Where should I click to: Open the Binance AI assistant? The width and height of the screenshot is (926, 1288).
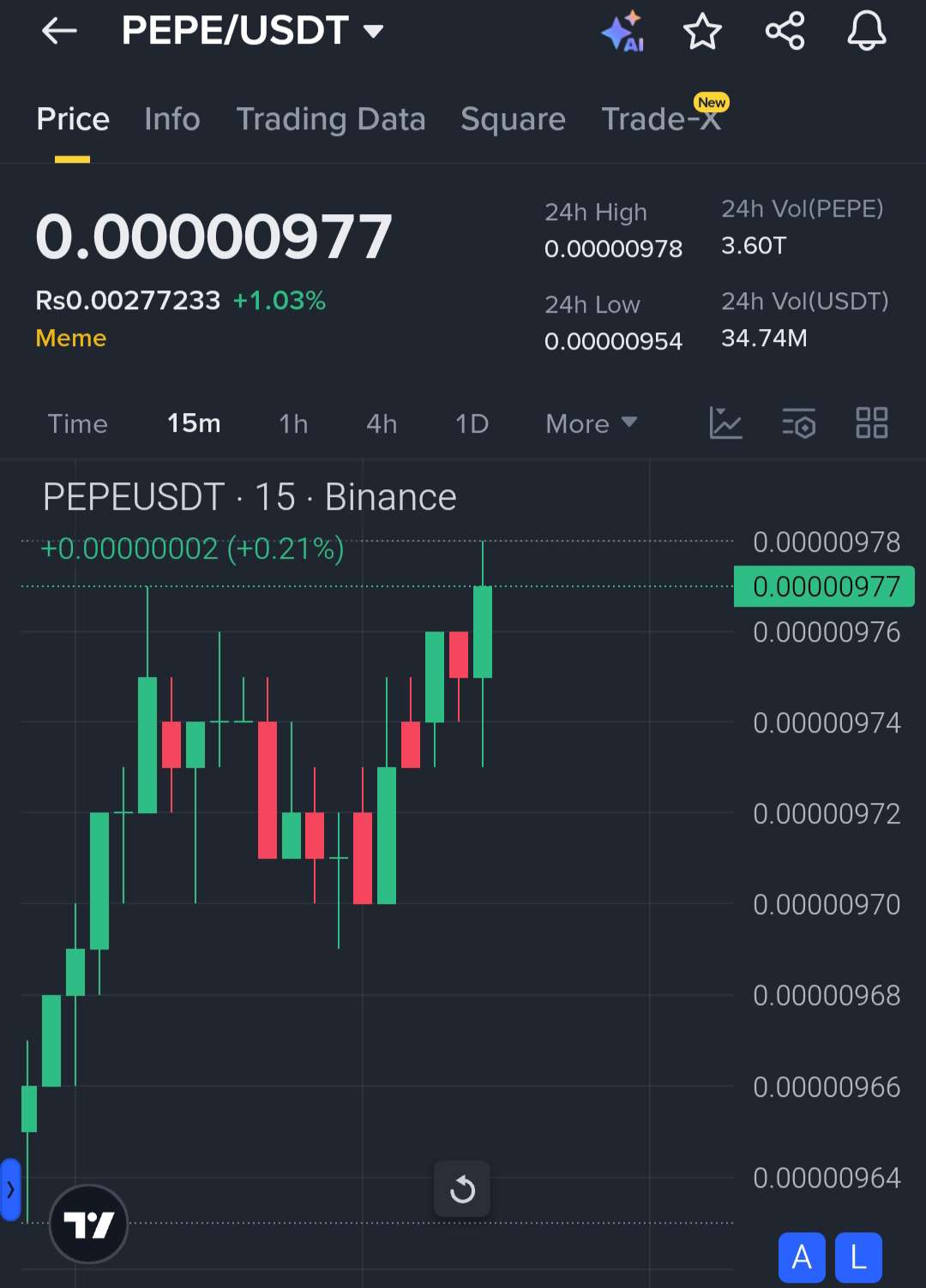(624, 31)
